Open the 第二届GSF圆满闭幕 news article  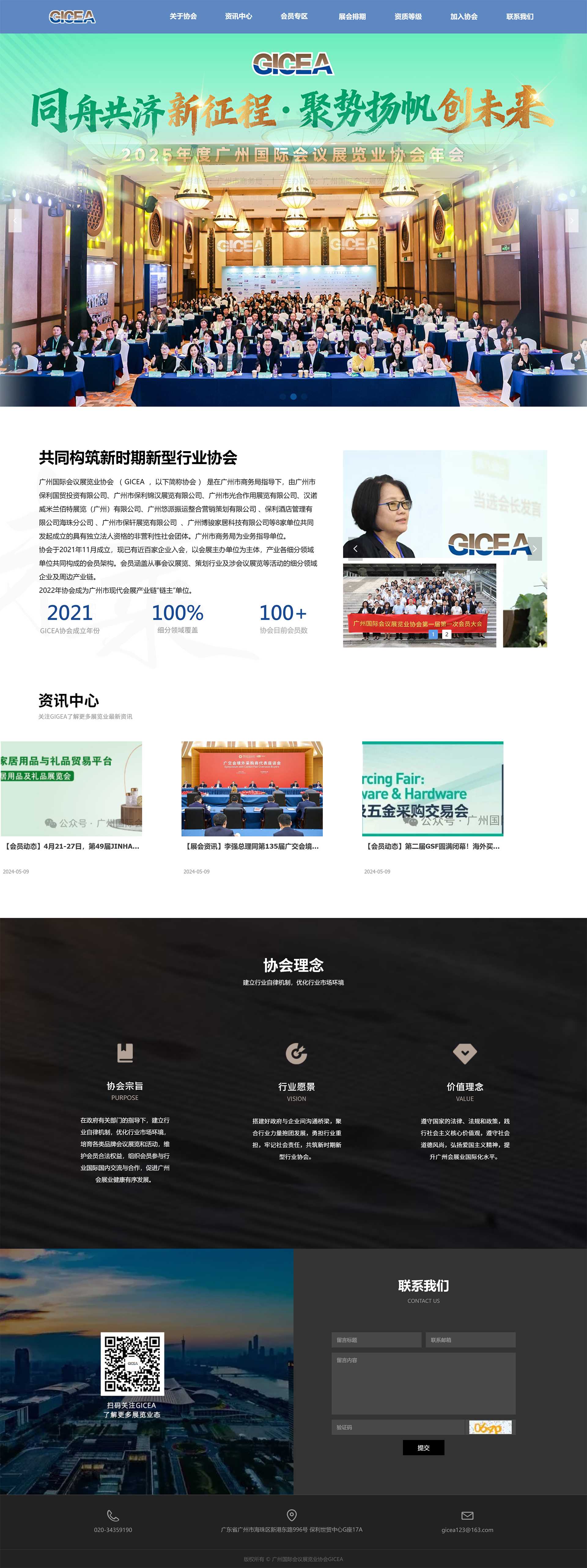(432, 846)
